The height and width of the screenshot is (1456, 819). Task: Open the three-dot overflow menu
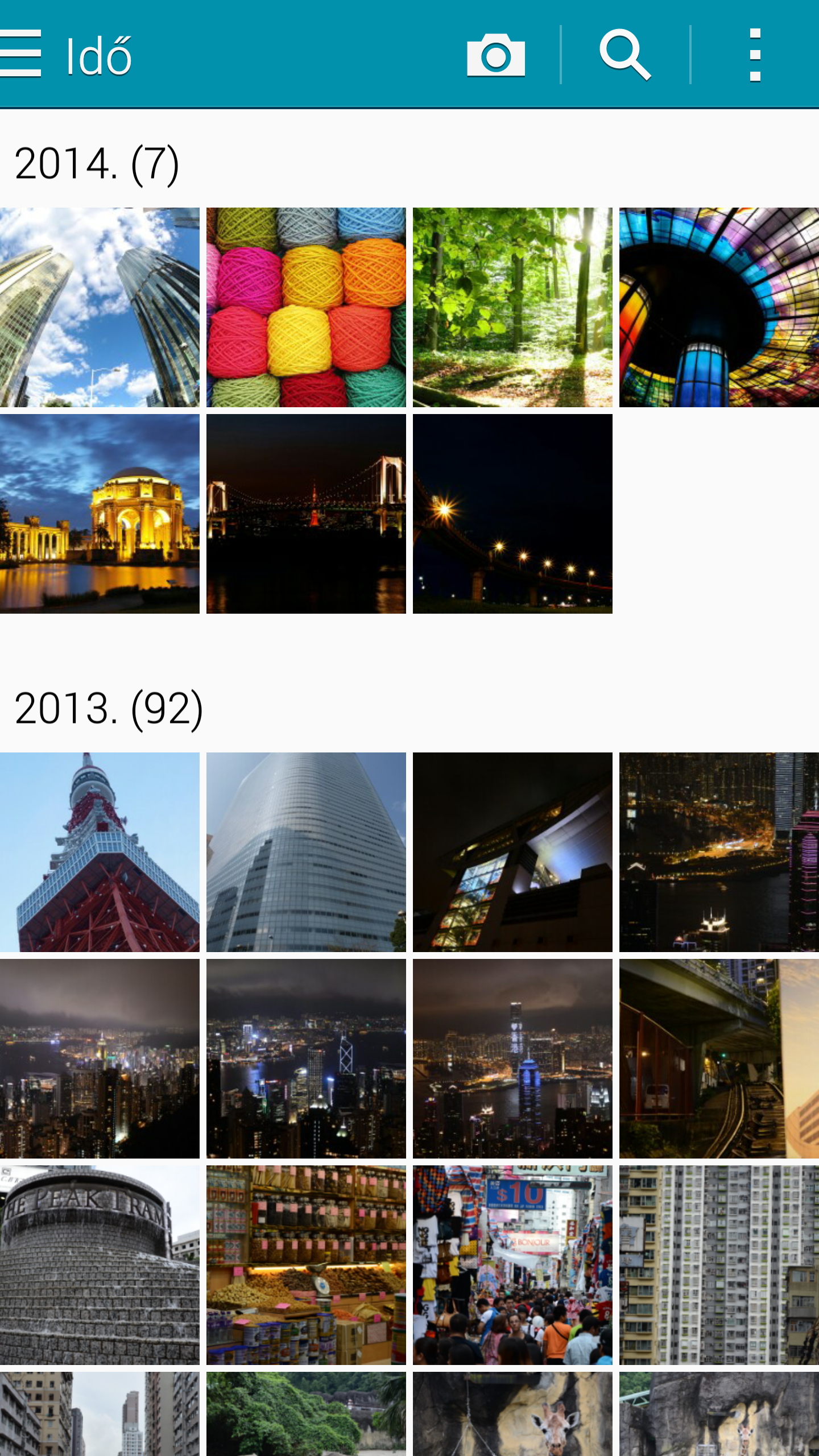(x=755, y=55)
